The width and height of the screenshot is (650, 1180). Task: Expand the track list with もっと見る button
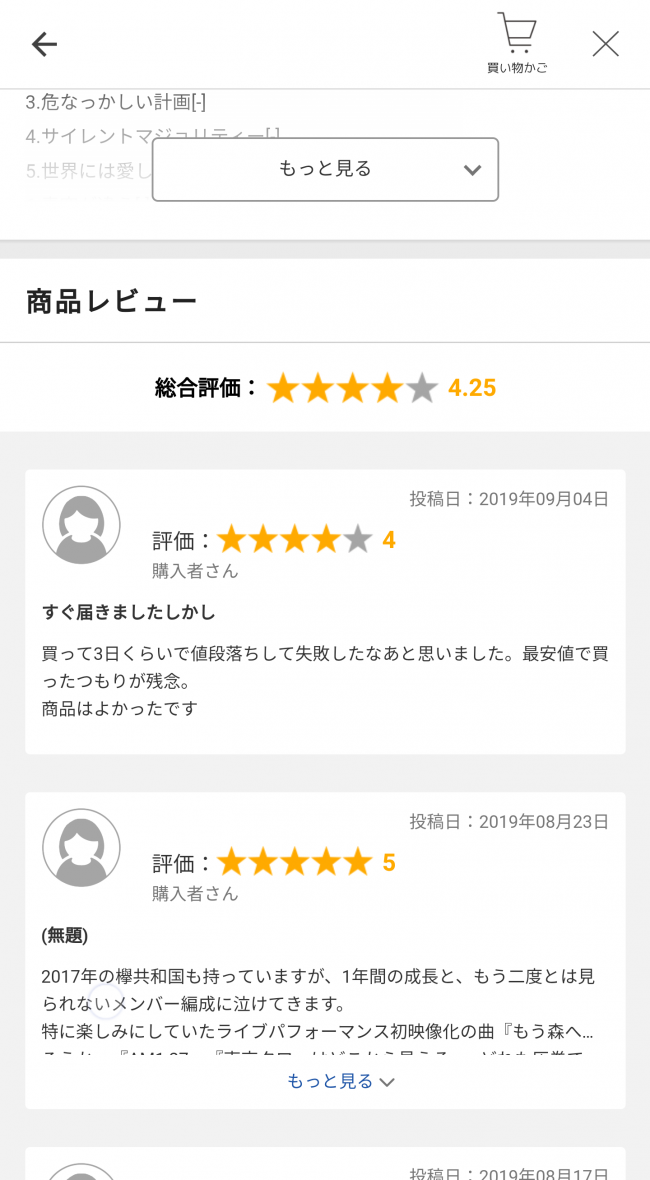click(x=325, y=169)
